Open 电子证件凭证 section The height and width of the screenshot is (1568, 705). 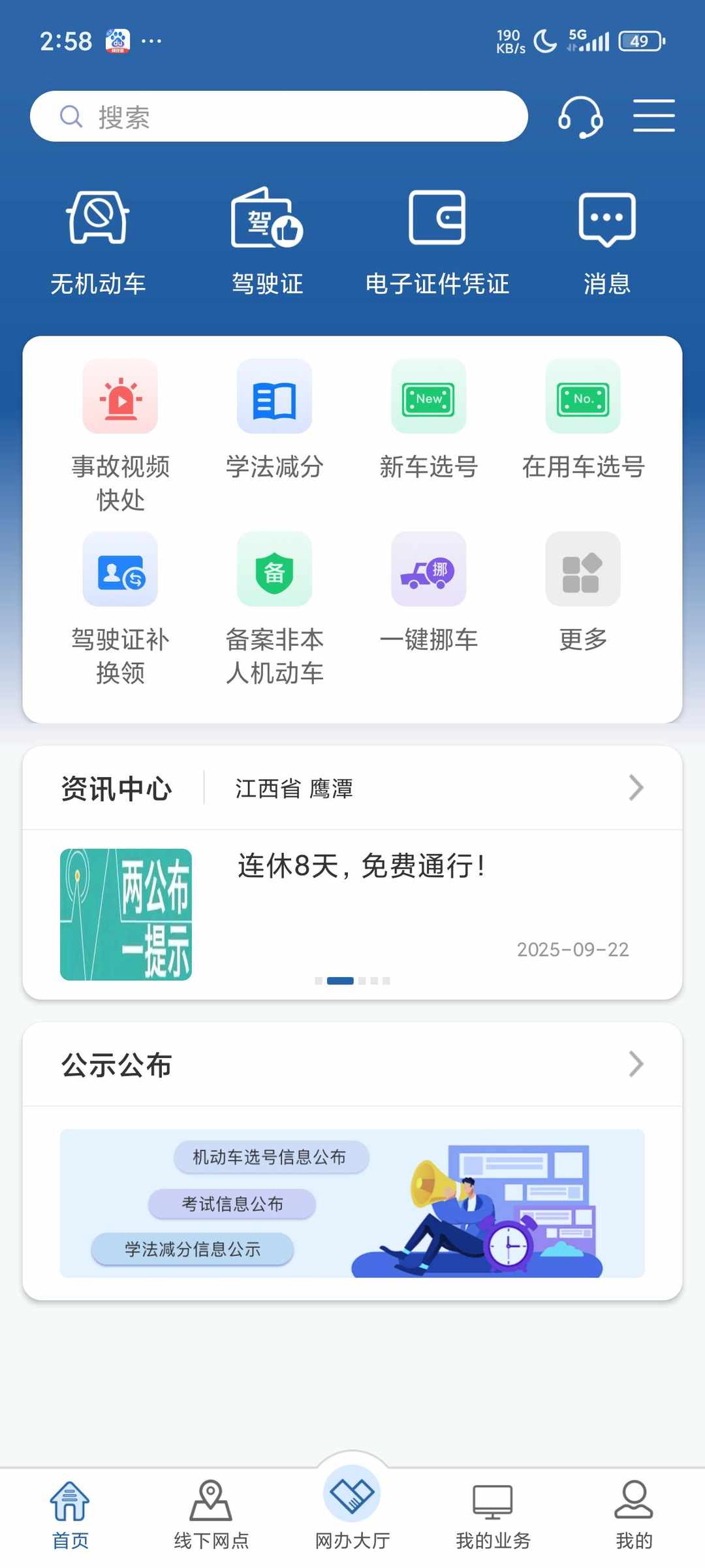point(437,240)
